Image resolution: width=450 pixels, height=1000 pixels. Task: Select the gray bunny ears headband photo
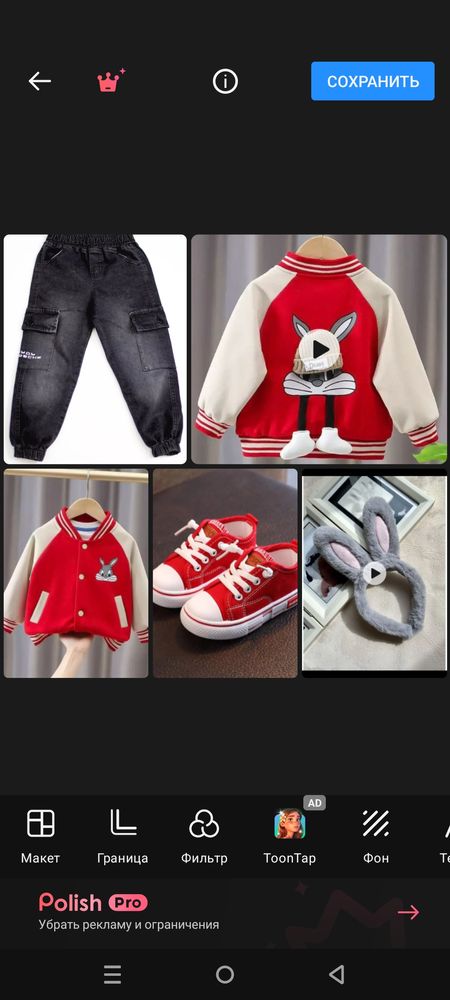(x=374, y=573)
